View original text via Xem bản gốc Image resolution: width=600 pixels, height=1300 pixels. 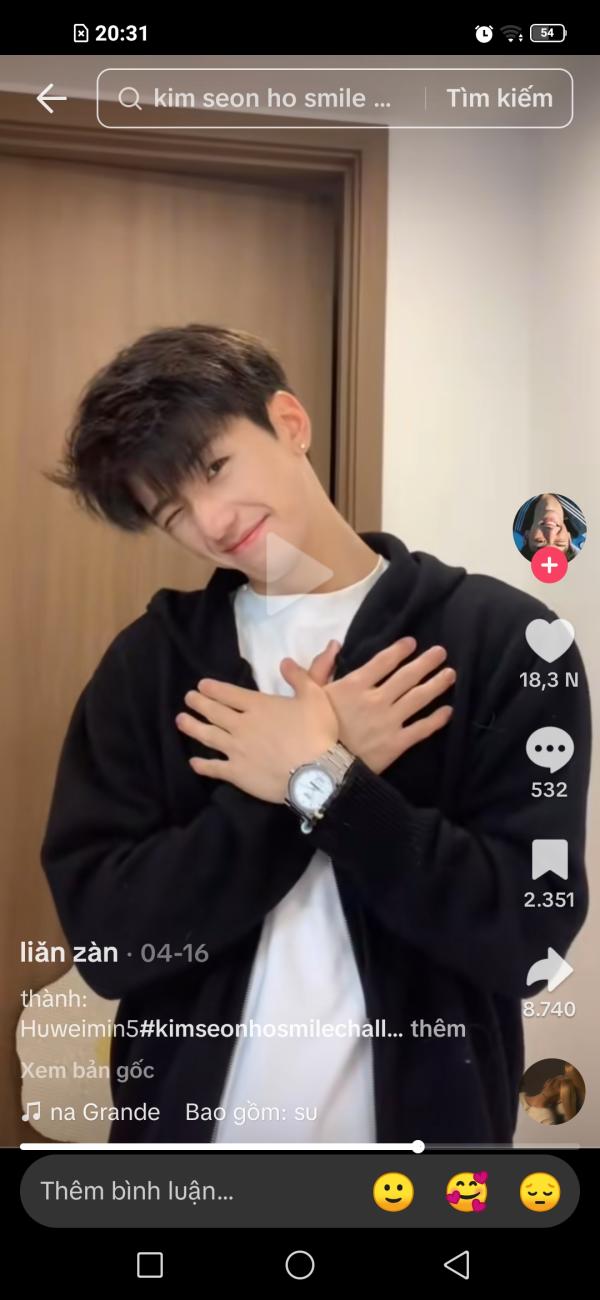click(87, 1070)
